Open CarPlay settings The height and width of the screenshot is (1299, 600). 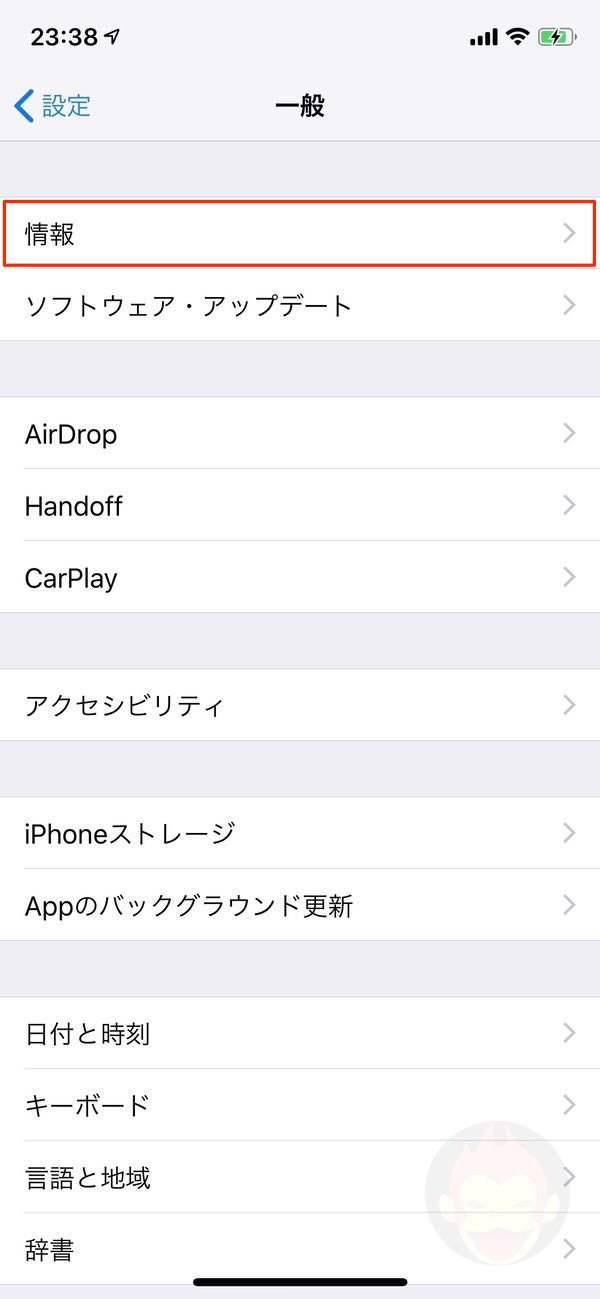[300, 578]
